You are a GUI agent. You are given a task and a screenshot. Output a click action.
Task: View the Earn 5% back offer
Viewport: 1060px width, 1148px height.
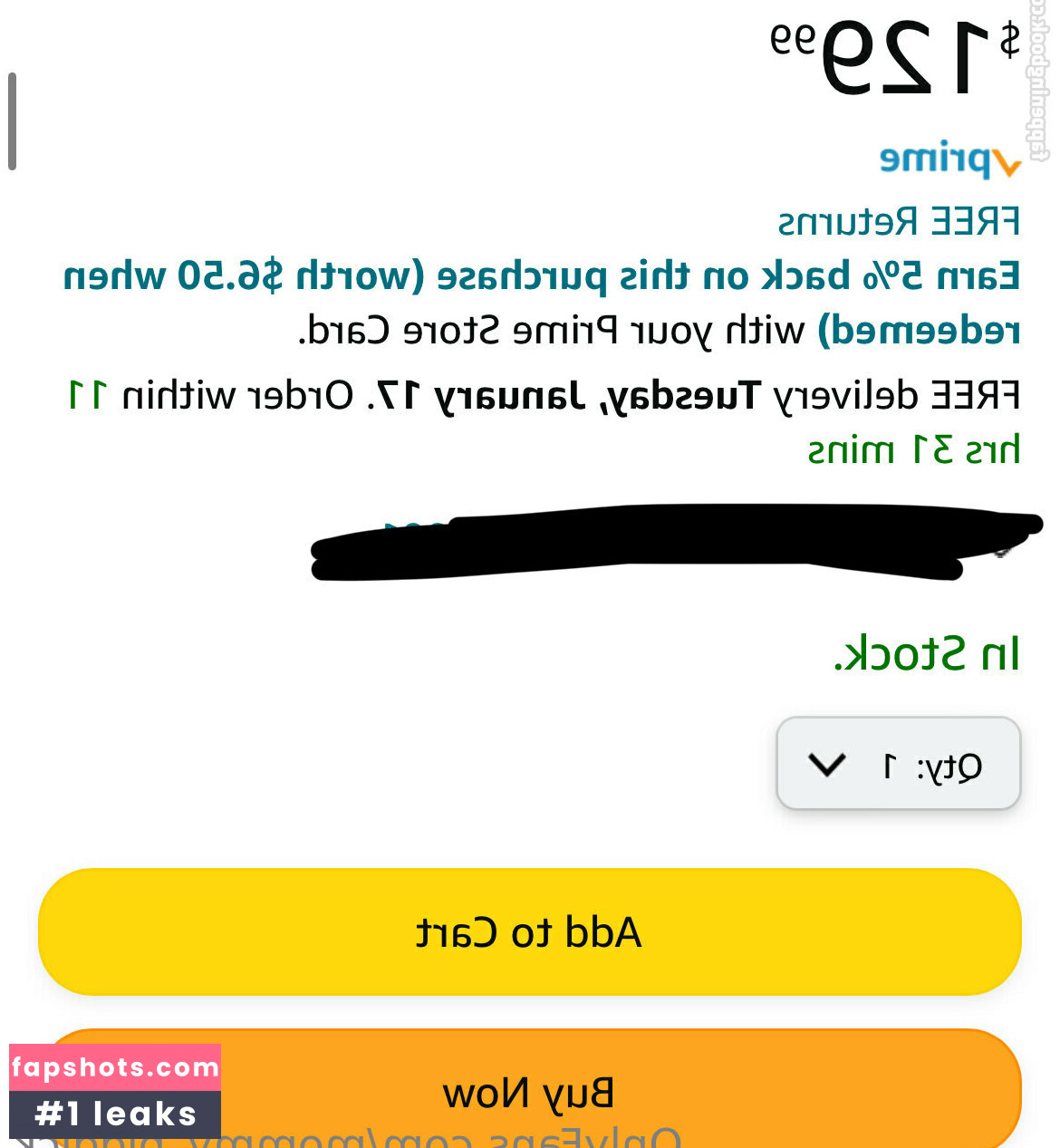point(542,276)
